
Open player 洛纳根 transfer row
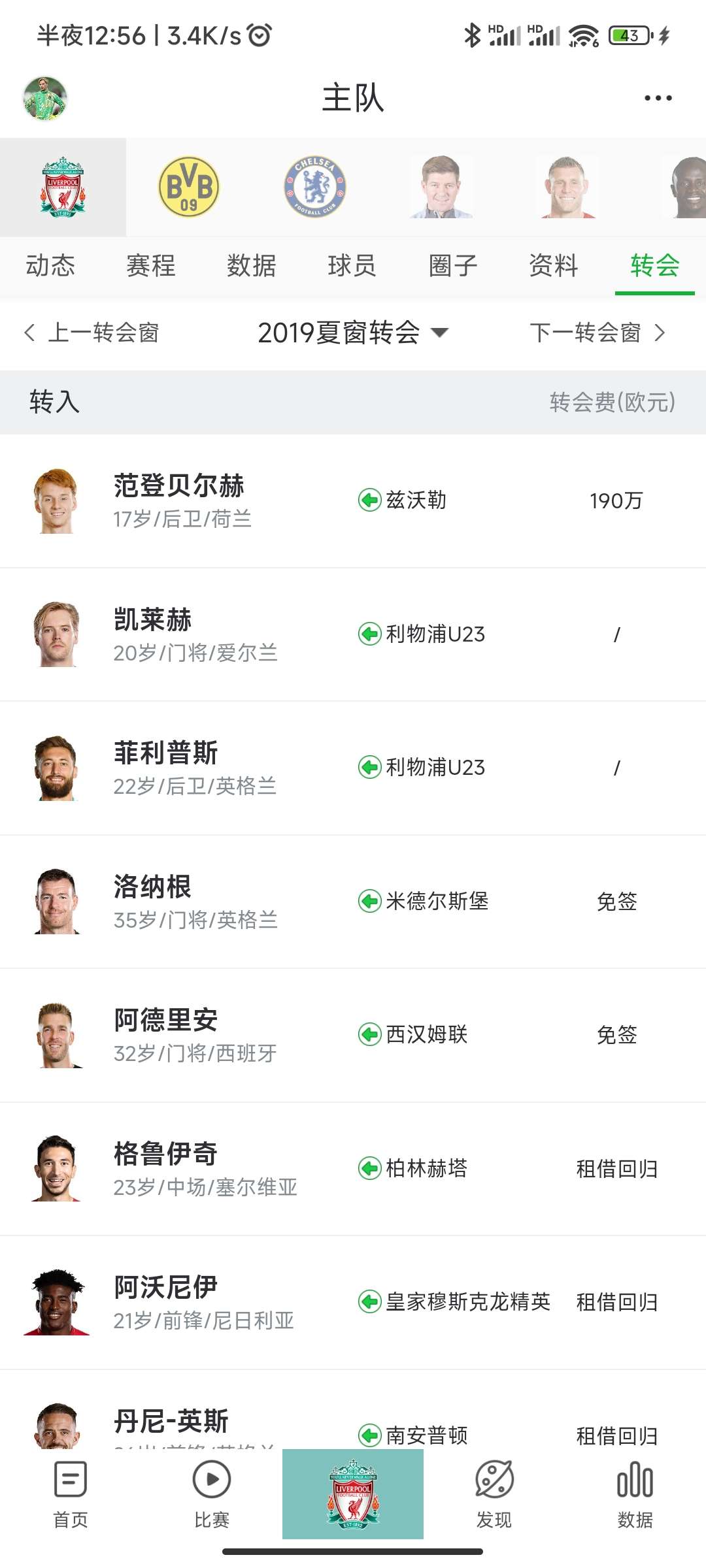tap(353, 902)
